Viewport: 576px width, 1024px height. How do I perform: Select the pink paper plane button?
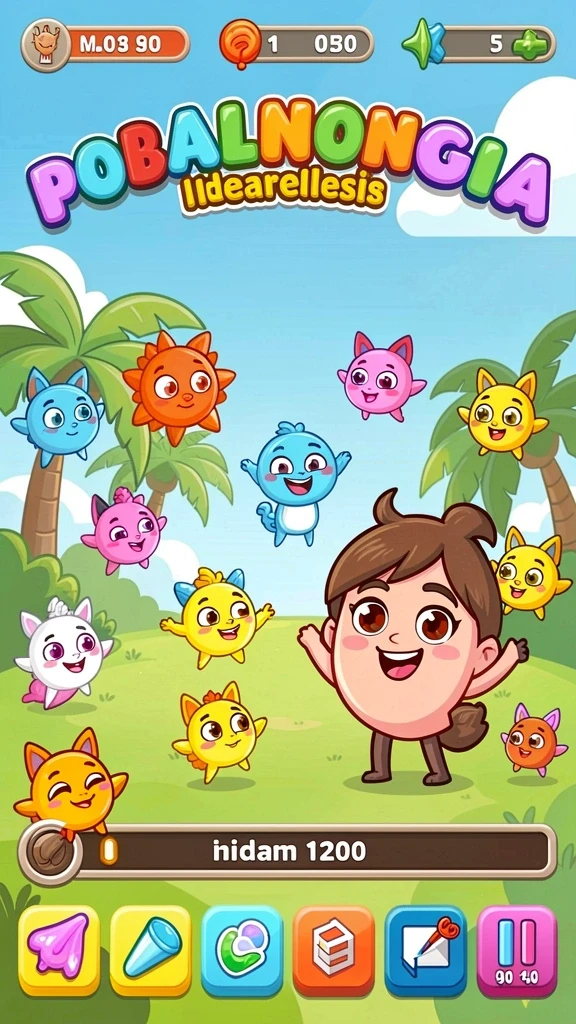point(59,950)
